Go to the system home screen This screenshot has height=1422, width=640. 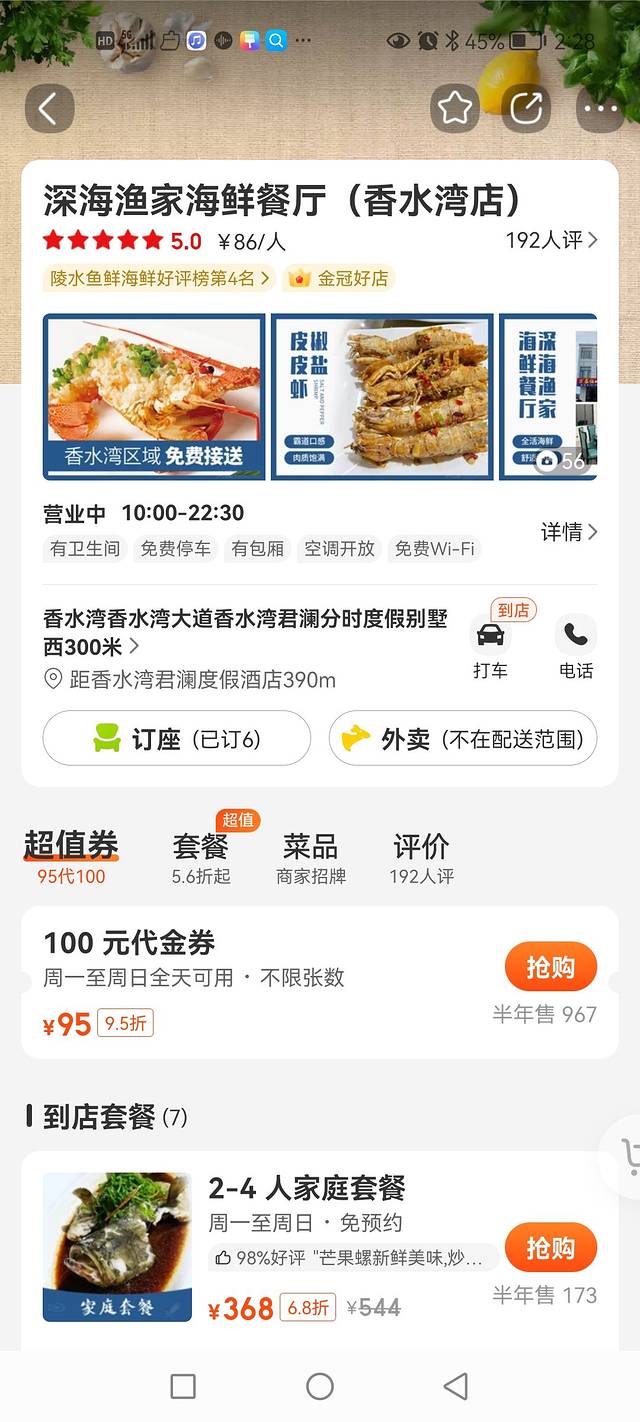(x=320, y=1386)
